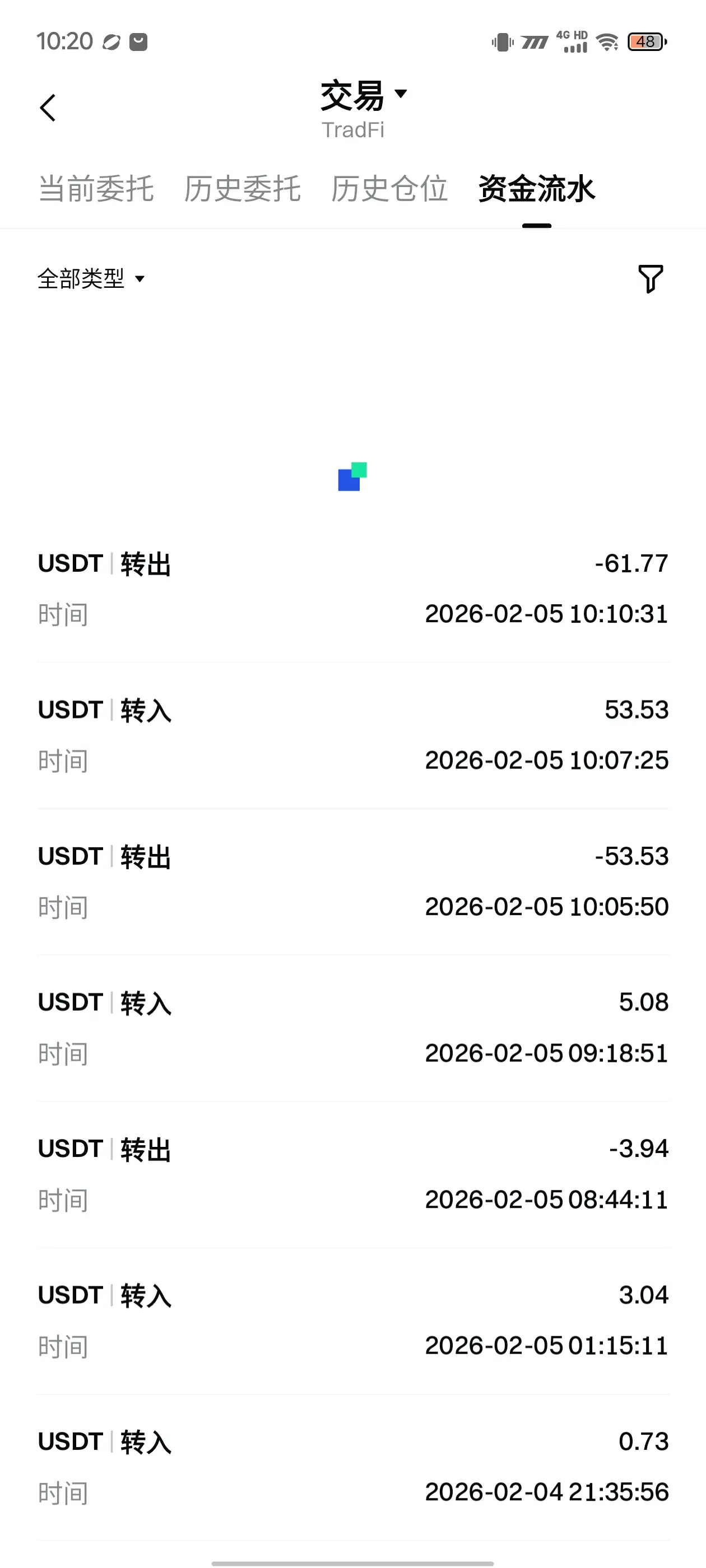Go back using the top-left arrow
This screenshot has height=1568, width=706.
[x=48, y=108]
